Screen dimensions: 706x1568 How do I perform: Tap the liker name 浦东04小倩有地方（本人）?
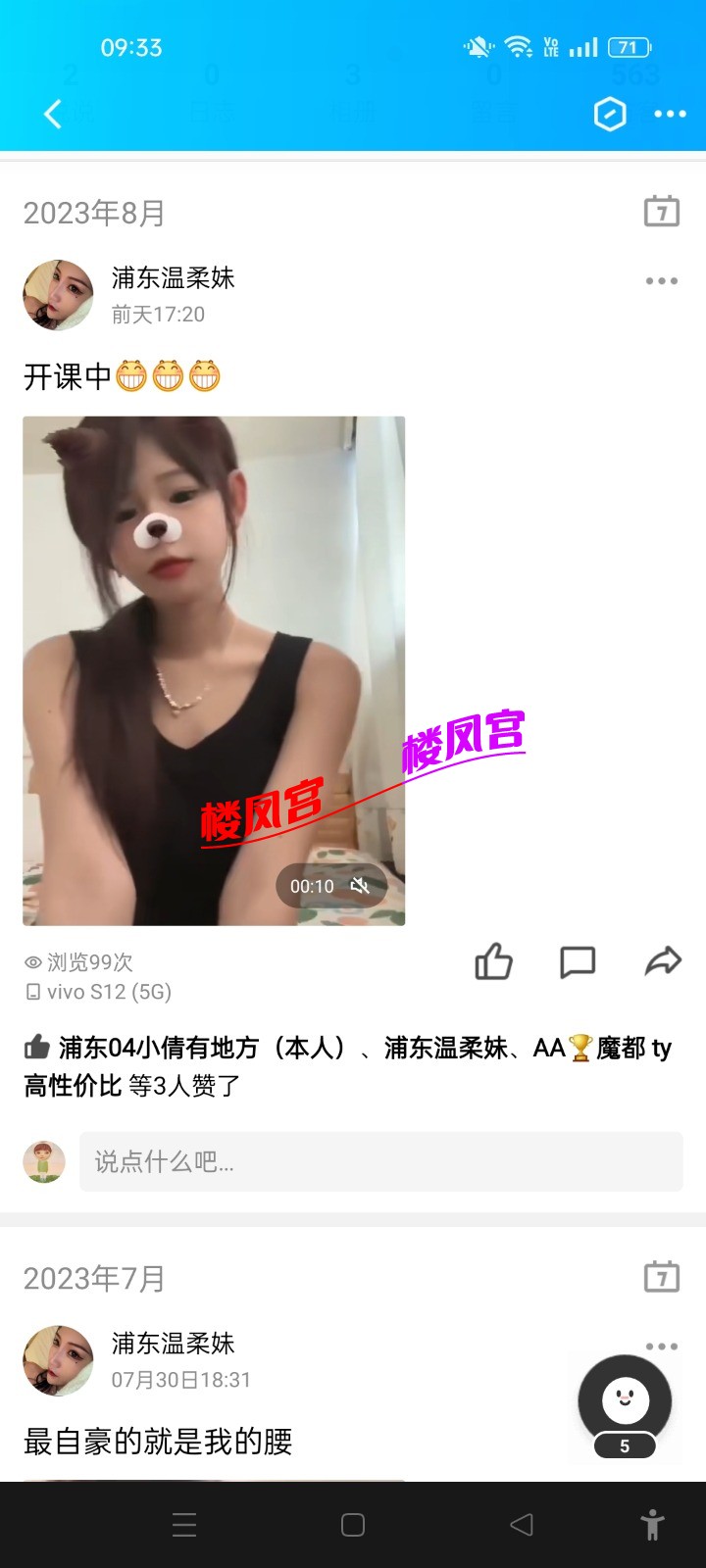pos(196,1048)
